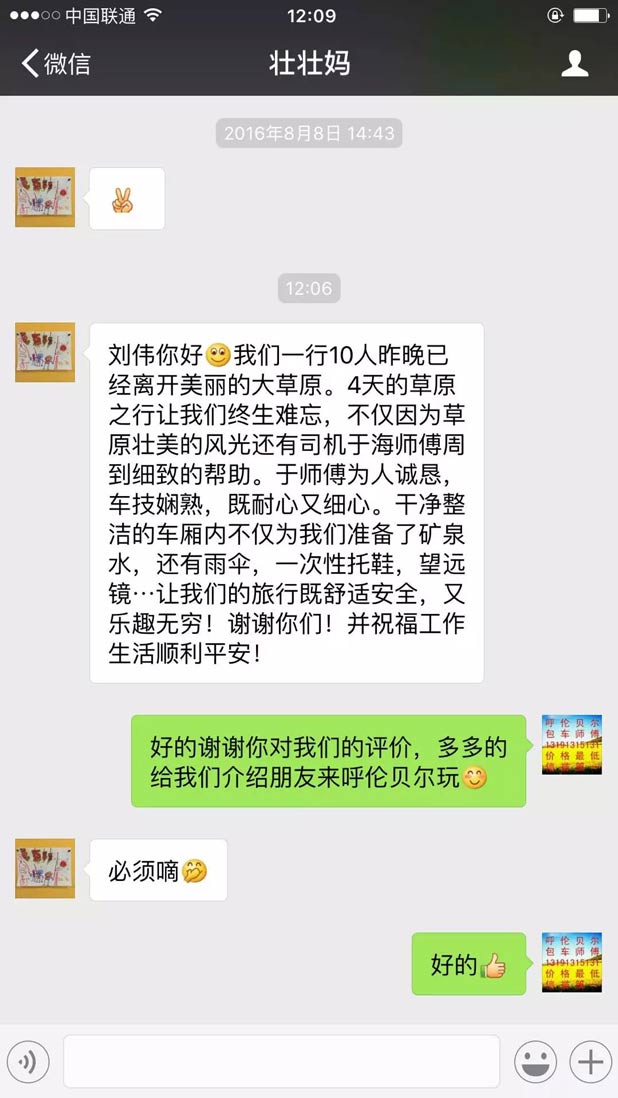Image resolution: width=618 pixels, height=1098 pixels.
Task: View 壮壮妈's avatar beside 必须嘀
Action: click(x=45, y=868)
